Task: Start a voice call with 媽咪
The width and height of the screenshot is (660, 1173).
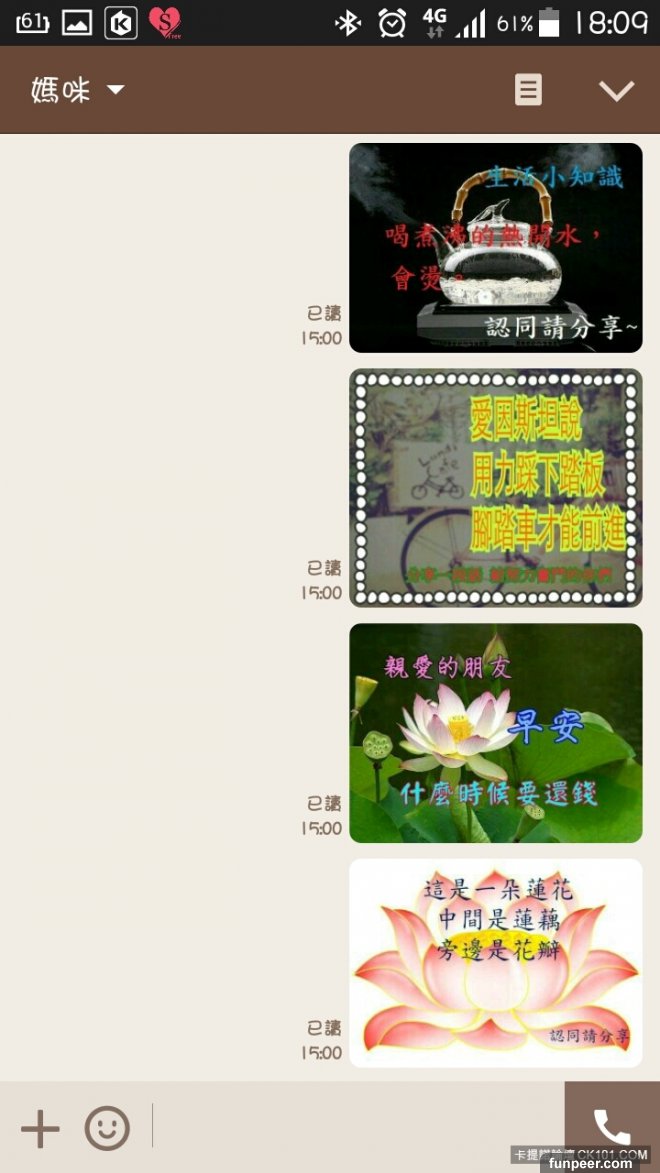Action: (x=611, y=1127)
